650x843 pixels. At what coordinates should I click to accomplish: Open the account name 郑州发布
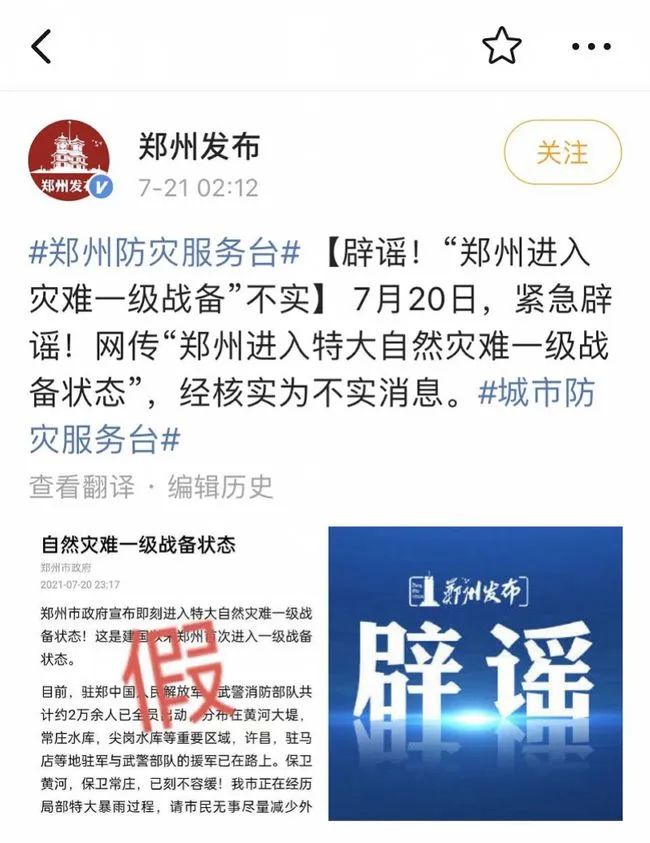coord(199,146)
